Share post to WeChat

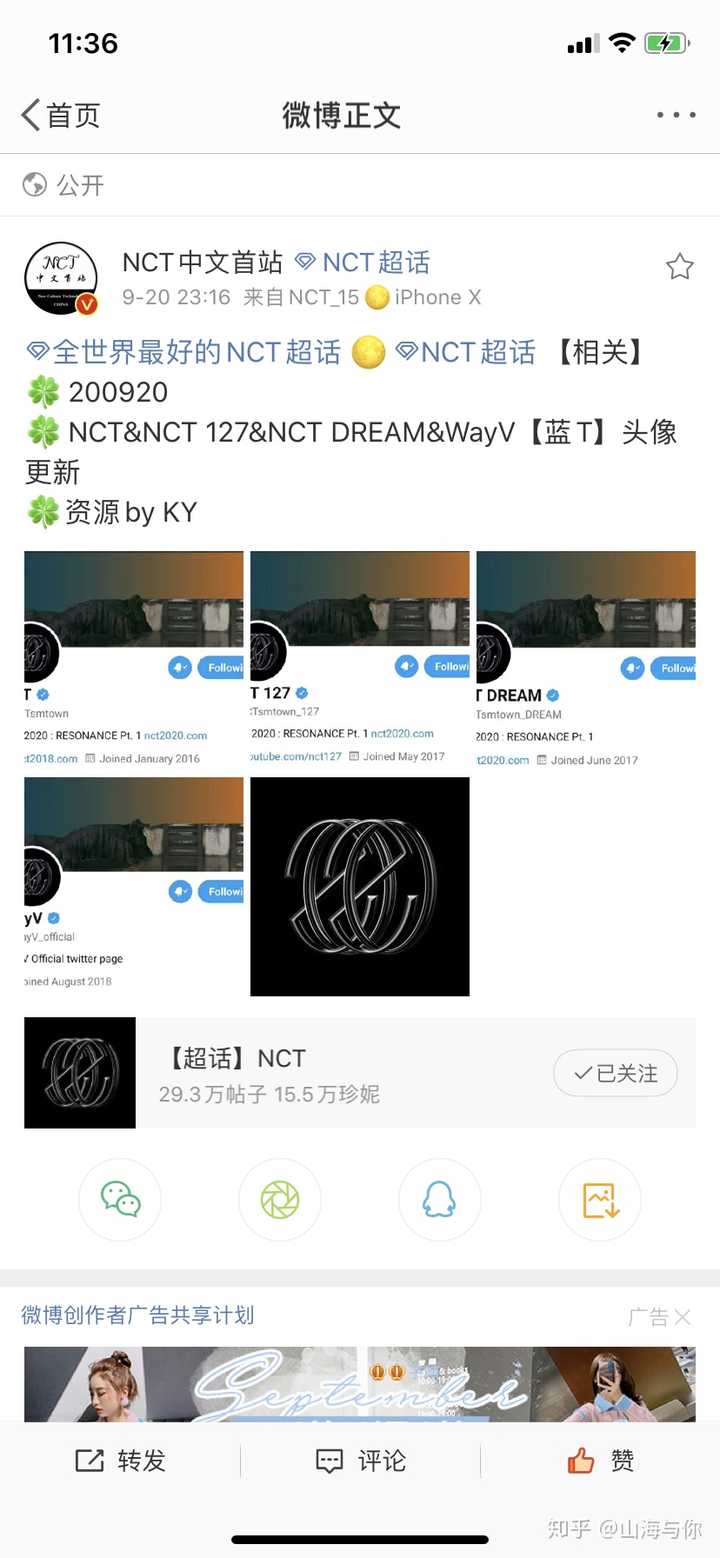click(x=120, y=1199)
